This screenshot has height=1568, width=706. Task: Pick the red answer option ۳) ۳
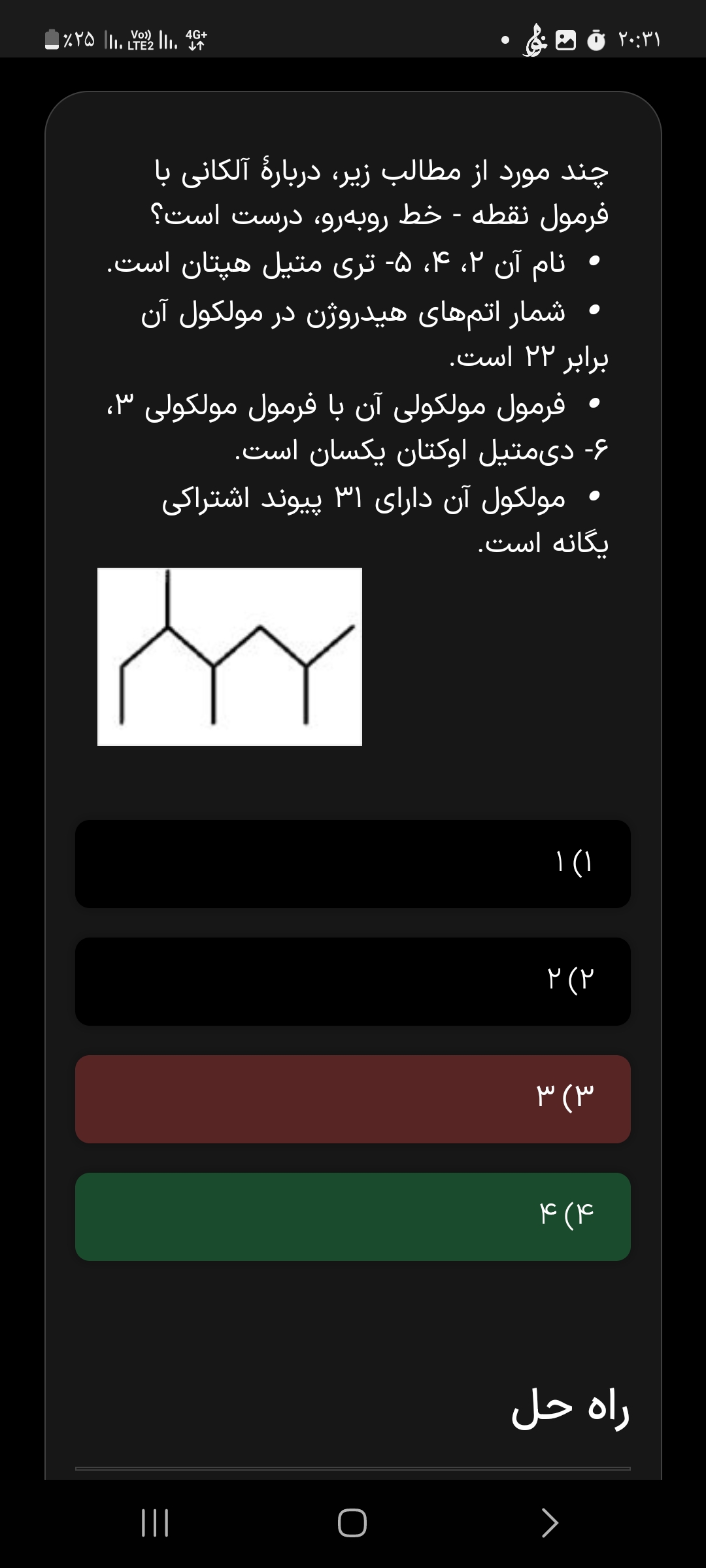(353, 1099)
